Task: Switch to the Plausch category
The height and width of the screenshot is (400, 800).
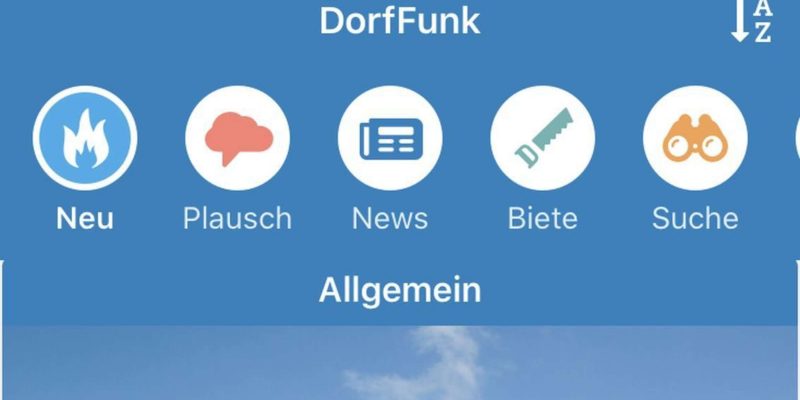Action: click(x=238, y=138)
